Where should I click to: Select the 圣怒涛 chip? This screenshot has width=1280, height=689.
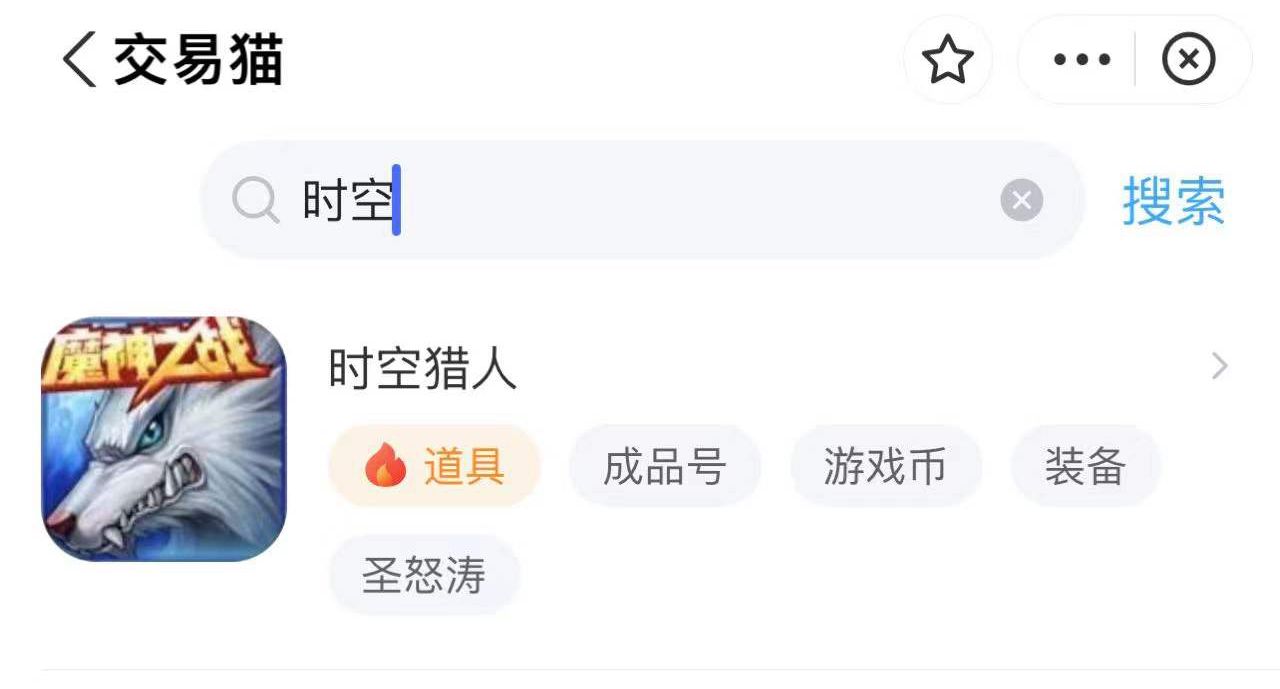tap(424, 576)
